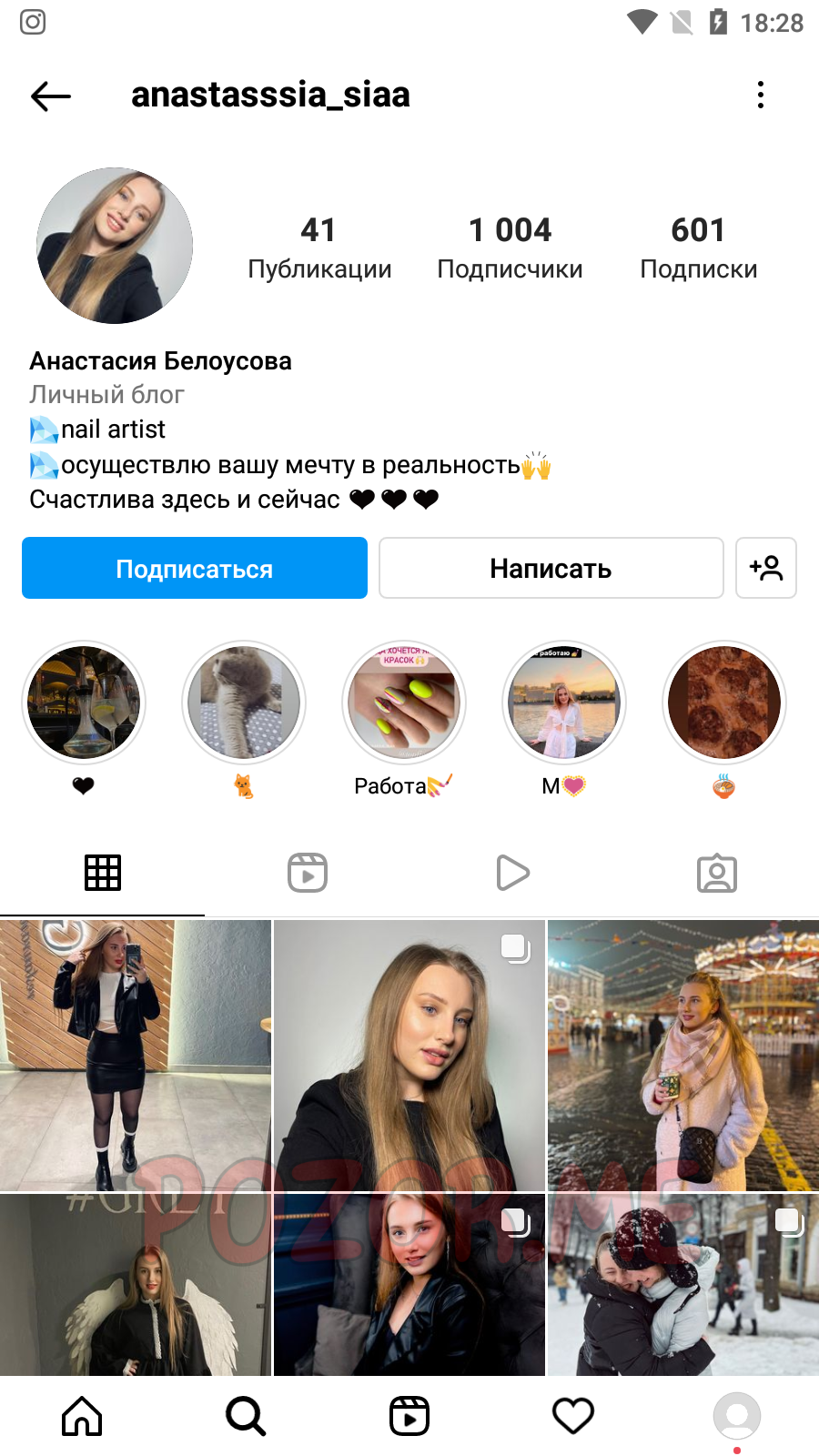Viewport: 819px width, 1456px height.
Task: Switch to the Reels profile tab
Action: [x=308, y=873]
